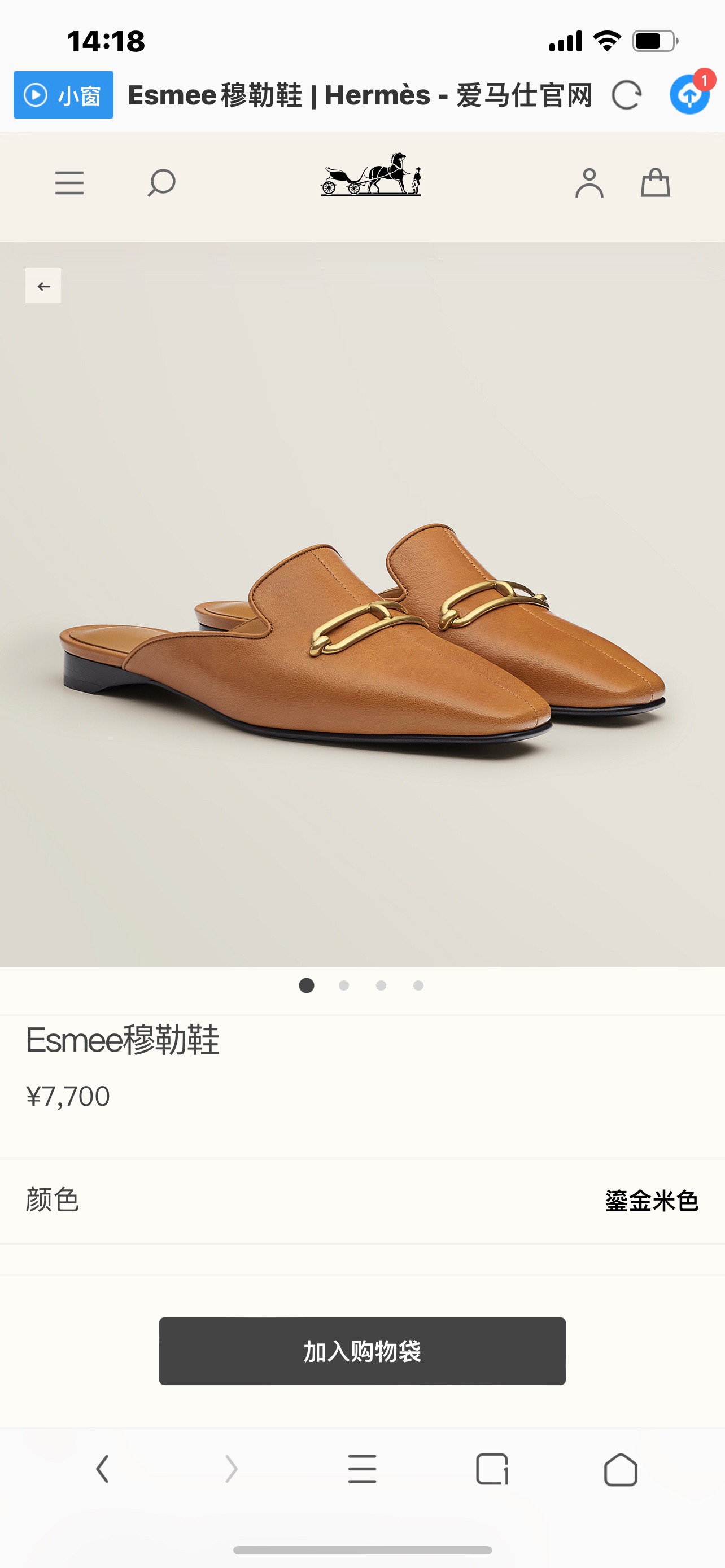
Task: Open the site search
Action: point(161,183)
